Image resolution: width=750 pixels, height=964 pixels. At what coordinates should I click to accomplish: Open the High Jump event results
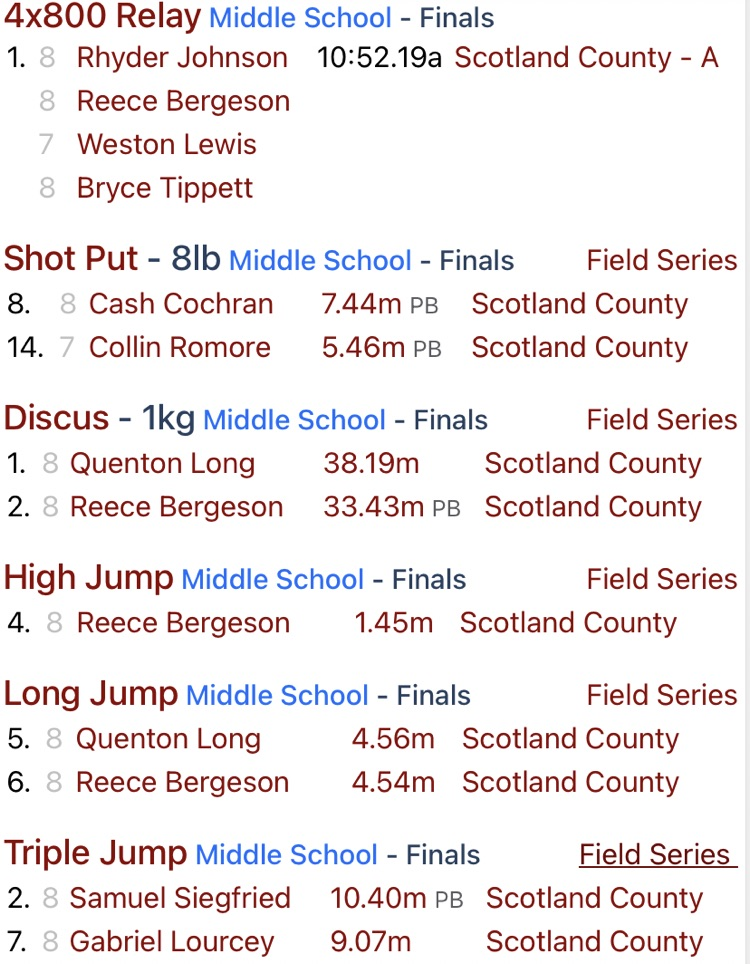click(x=89, y=578)
